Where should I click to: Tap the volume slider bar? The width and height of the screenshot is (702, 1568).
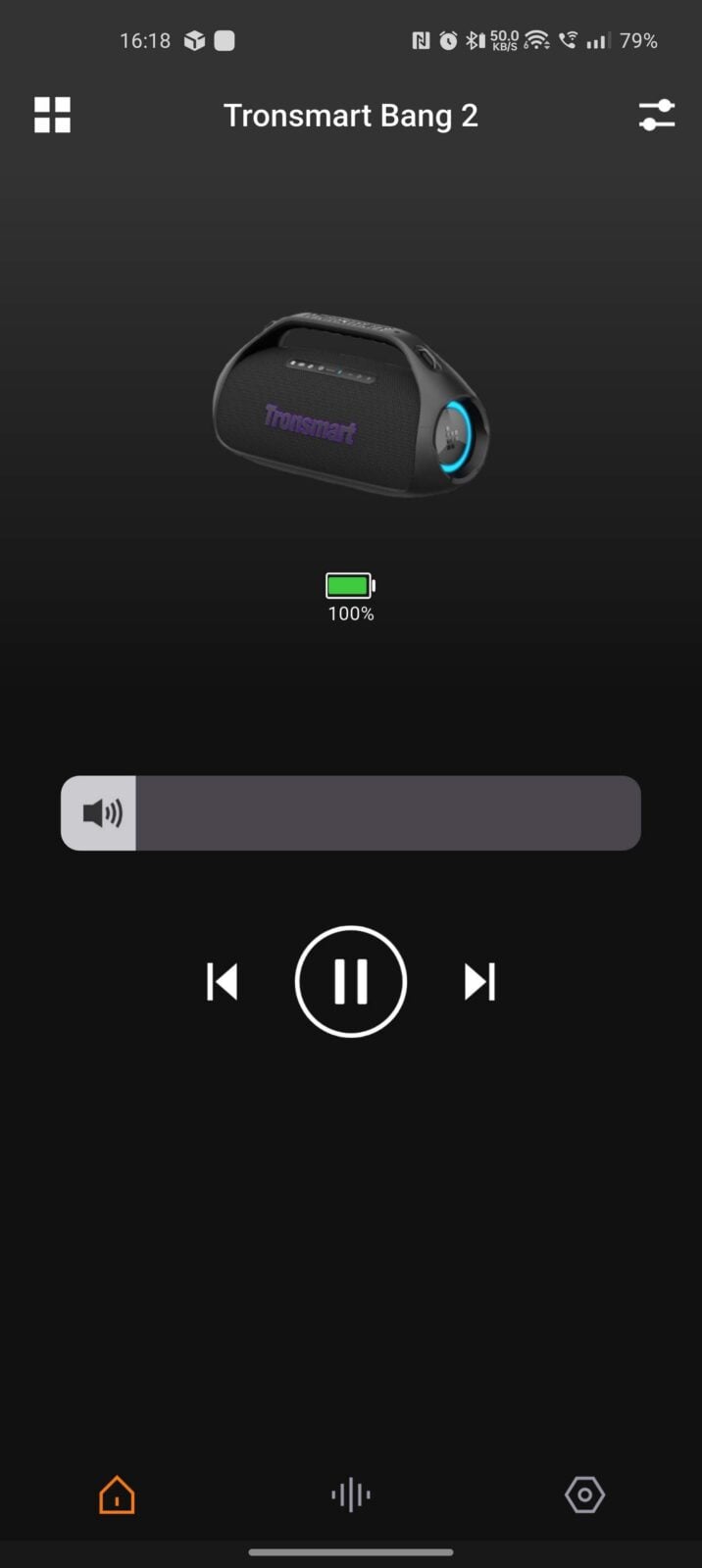click(351, 813)
